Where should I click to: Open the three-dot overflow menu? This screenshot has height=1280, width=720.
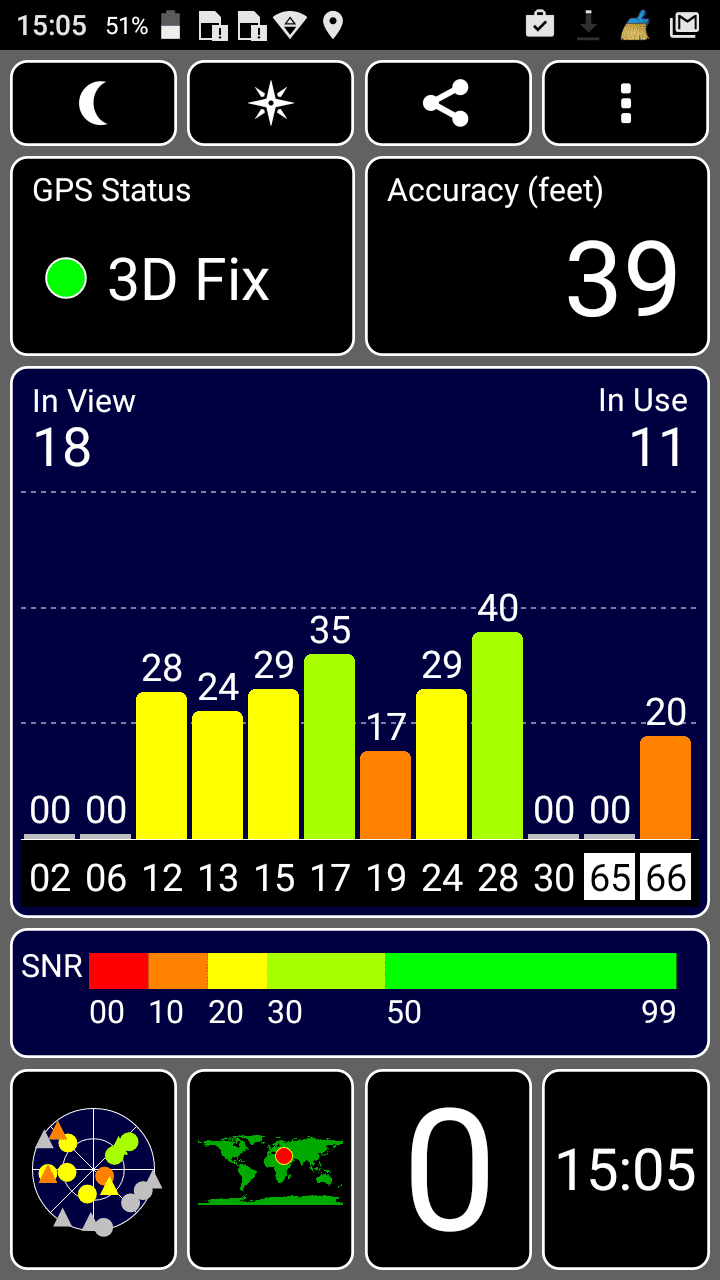(x=625, y=103)
